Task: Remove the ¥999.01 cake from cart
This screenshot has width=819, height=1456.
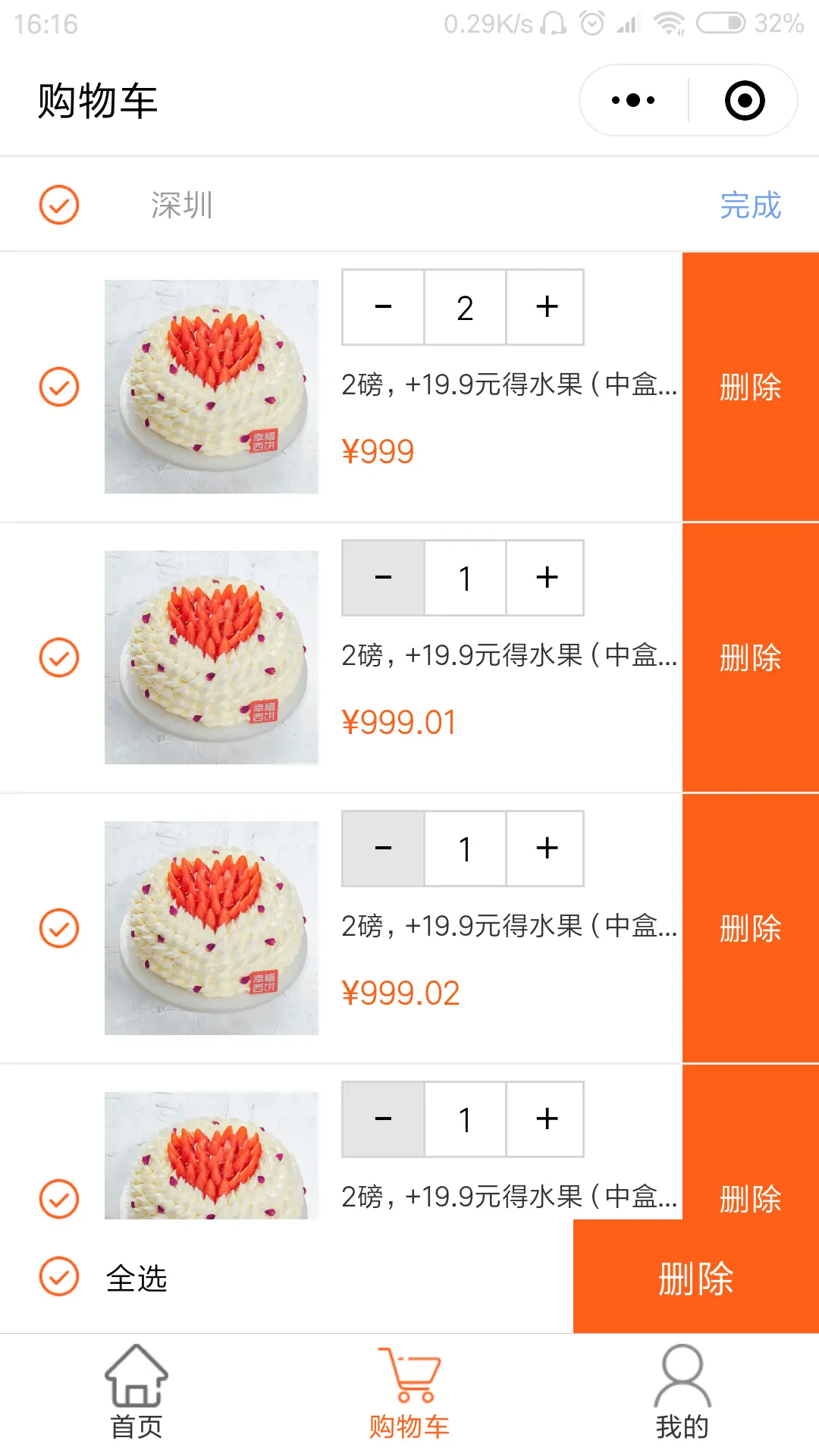Action: click(750, 657)
